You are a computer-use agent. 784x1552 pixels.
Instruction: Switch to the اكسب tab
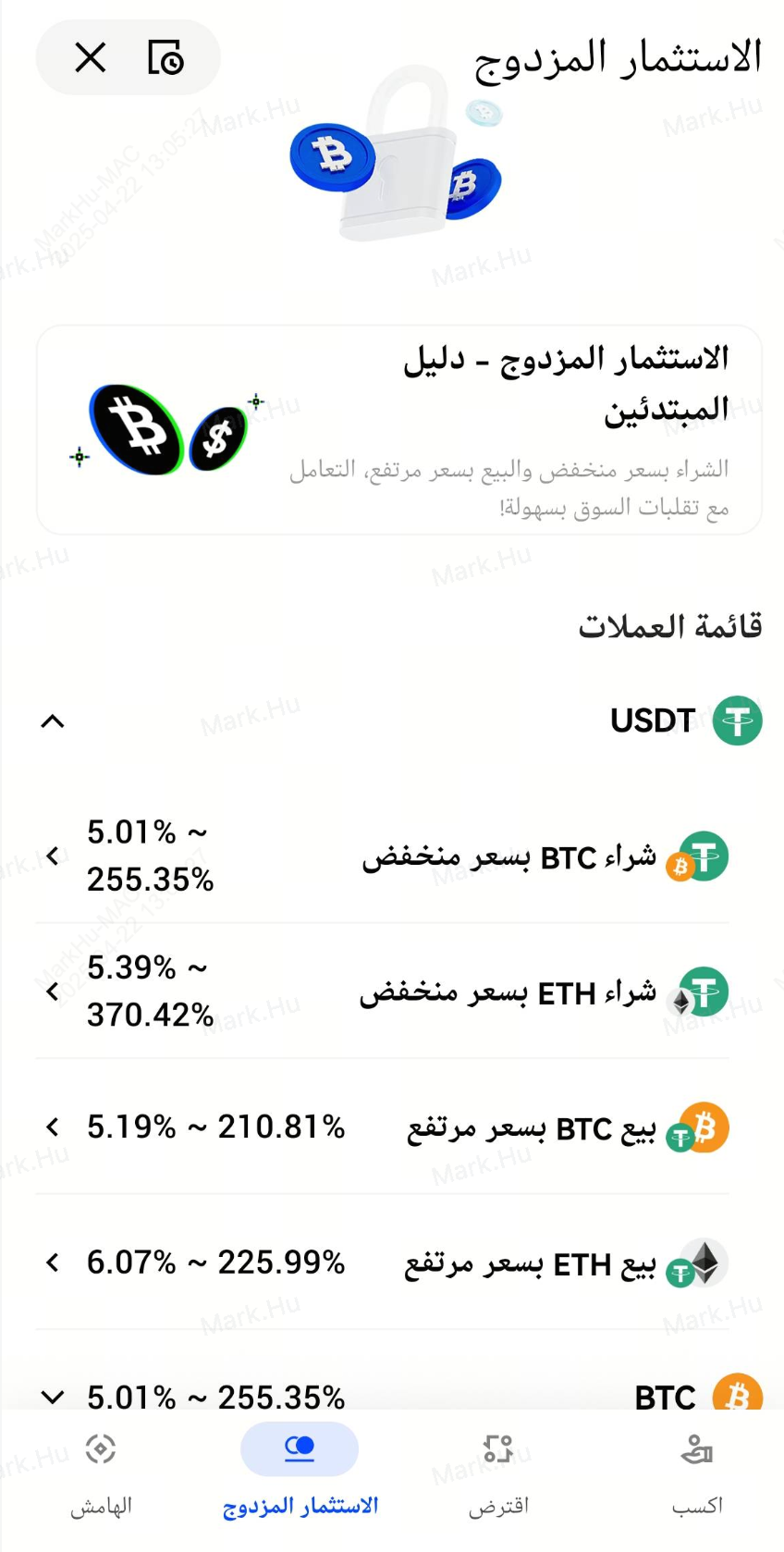pyautogui.click(x=696, y=1474)
